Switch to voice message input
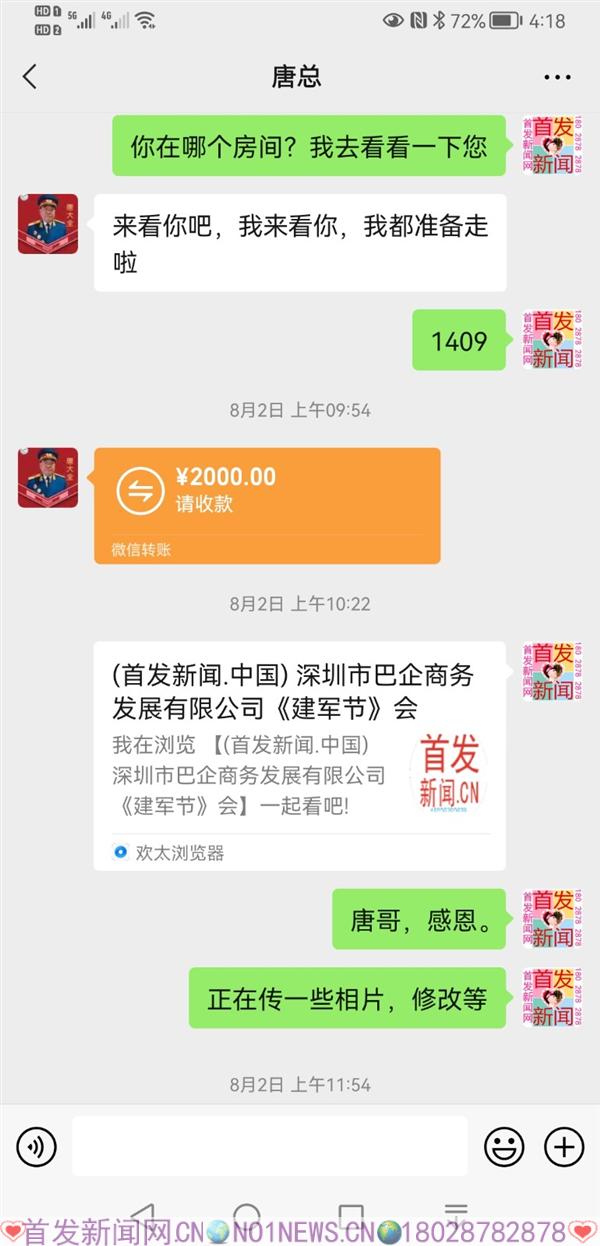This screenshot has height=1246, width=600. (36, 1146)
